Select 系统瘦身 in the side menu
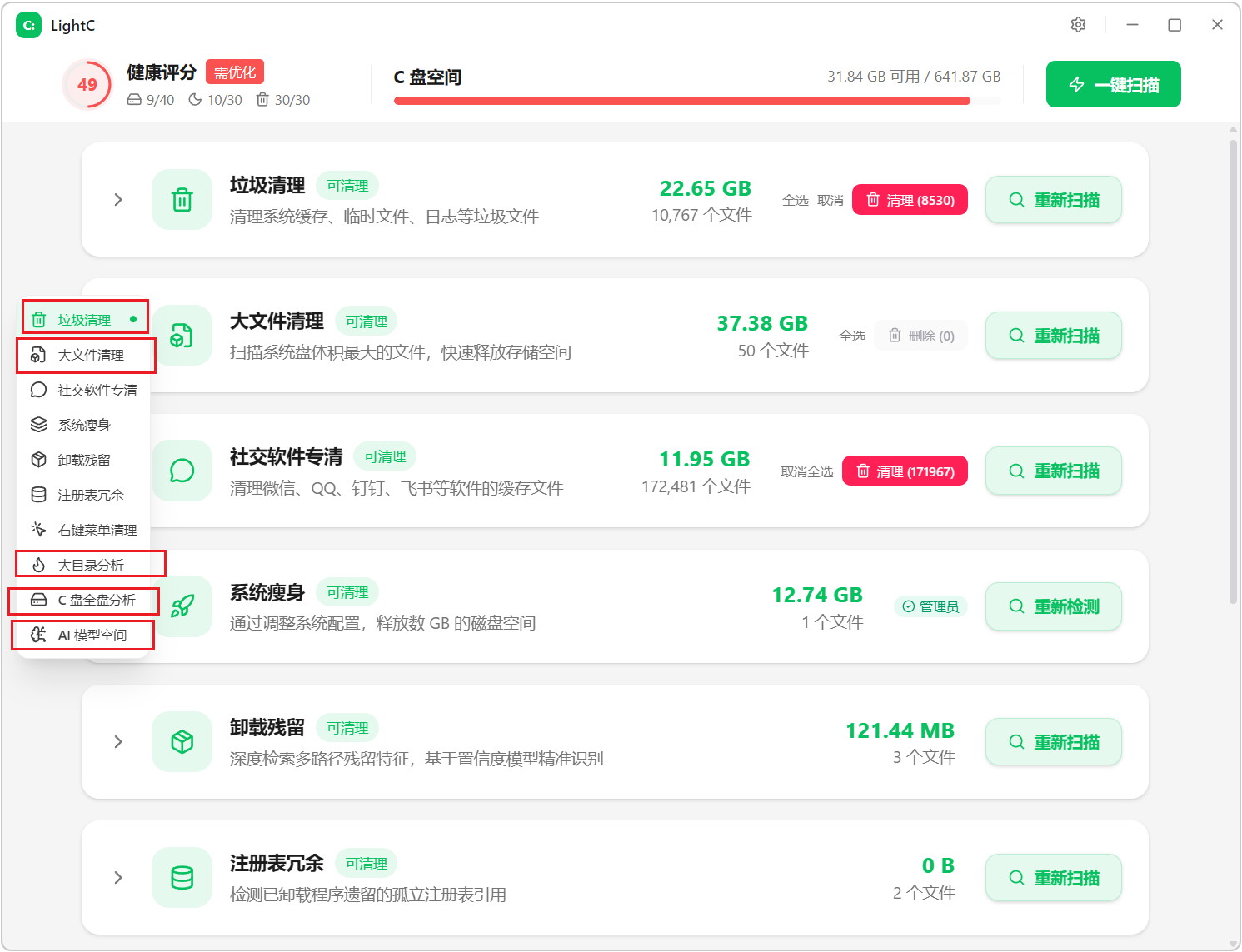This screenshot has width=1242, height=952. point(83,425)
